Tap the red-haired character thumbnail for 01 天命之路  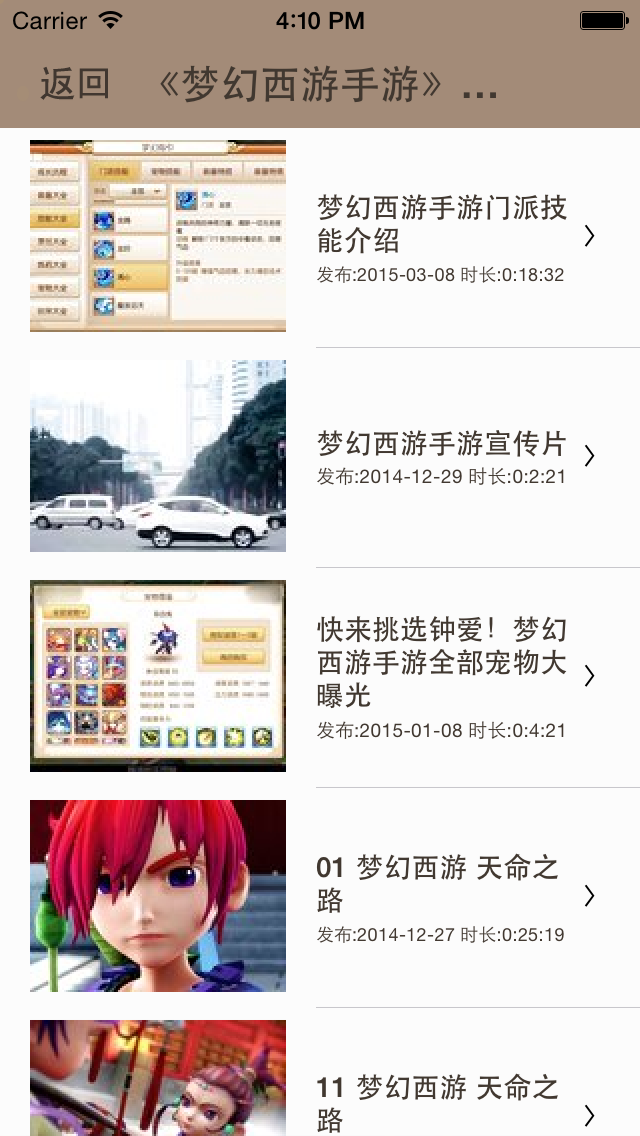point(158,896)
